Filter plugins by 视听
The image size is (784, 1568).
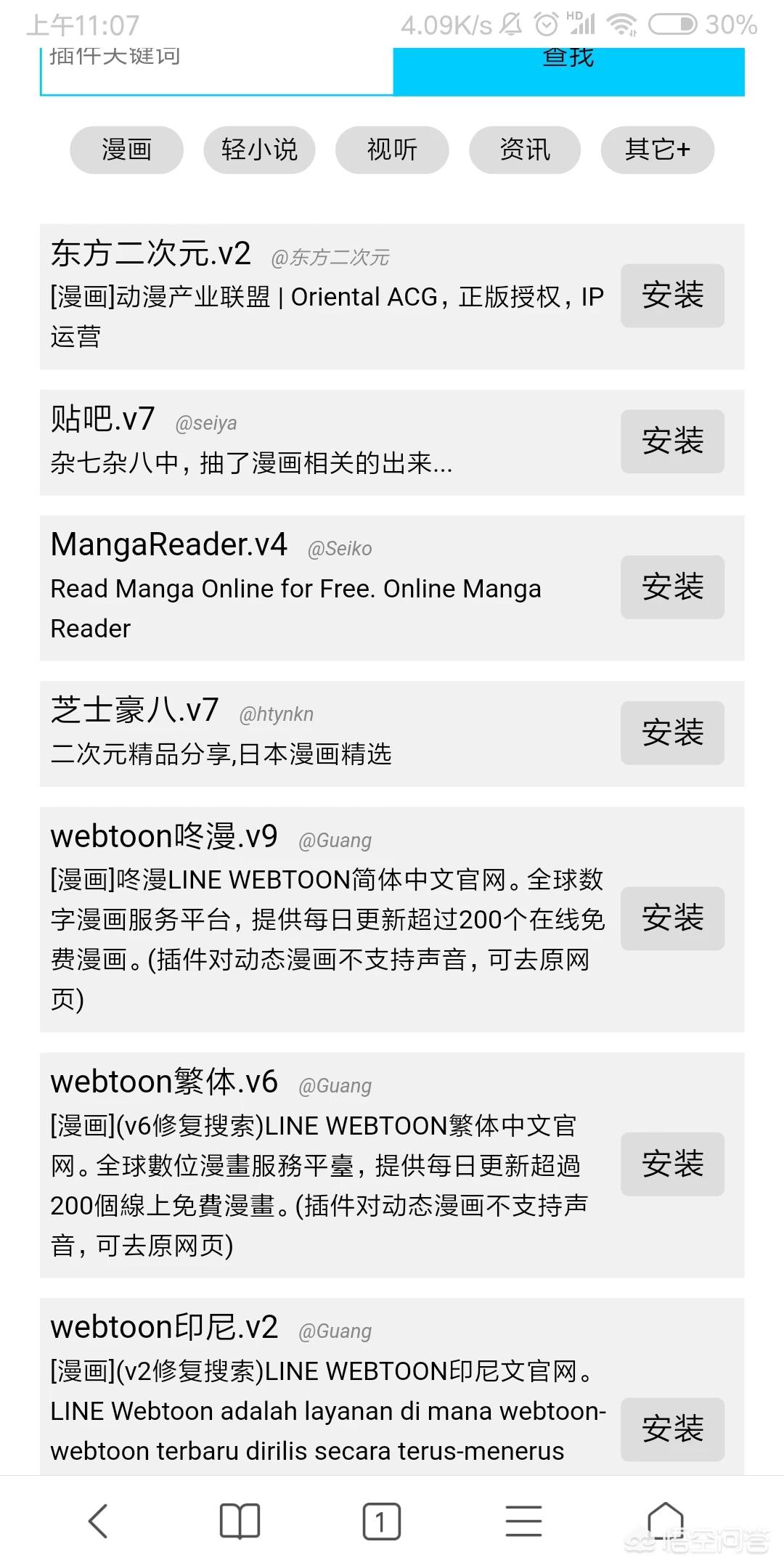(x=392, y=150)
